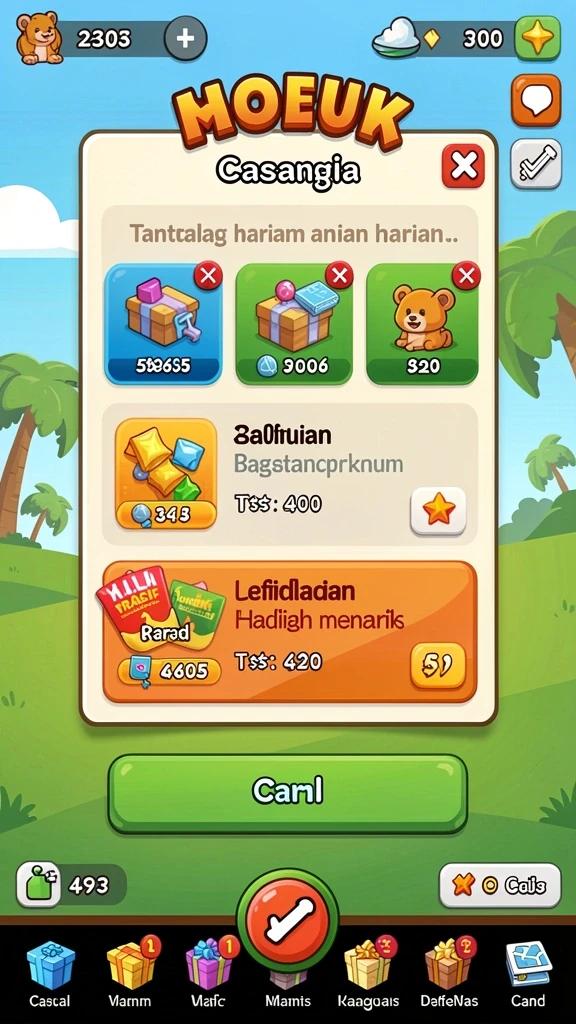Tap the red checkmark center button
This screenshot has width=576, height=1024.
tap(287, 919)
